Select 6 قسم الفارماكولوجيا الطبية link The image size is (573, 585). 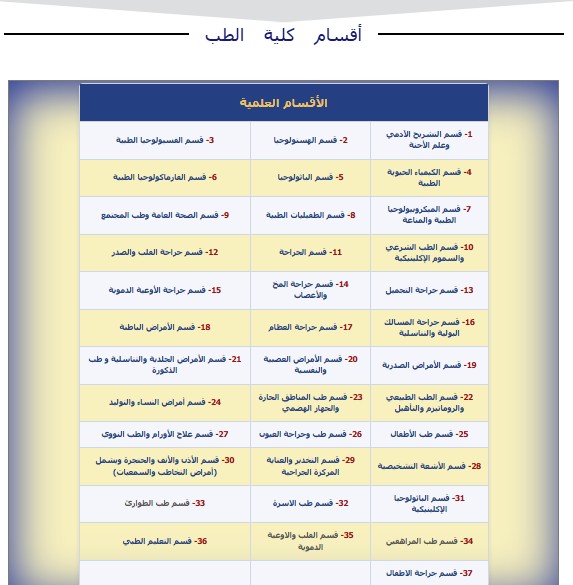[x=165, y=177]
